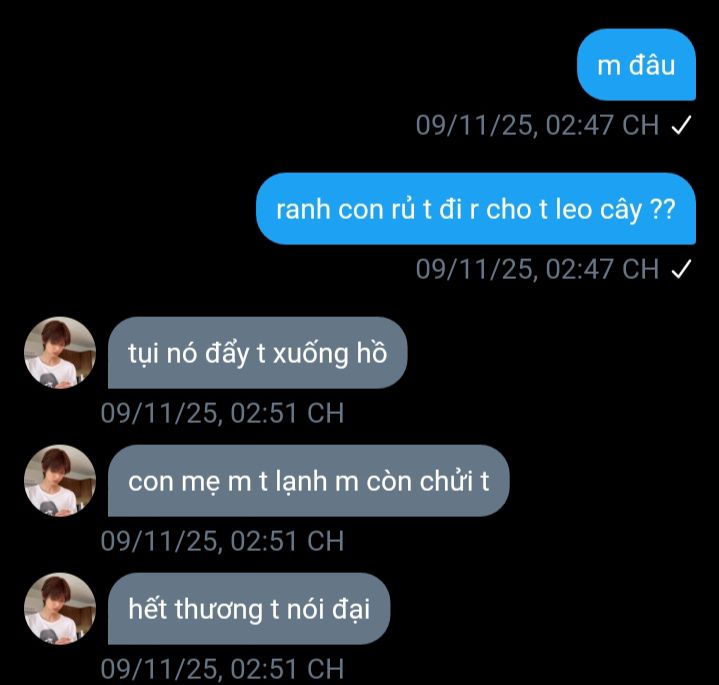Select the message "hết thương t nói đại"

tap(248, 608)
